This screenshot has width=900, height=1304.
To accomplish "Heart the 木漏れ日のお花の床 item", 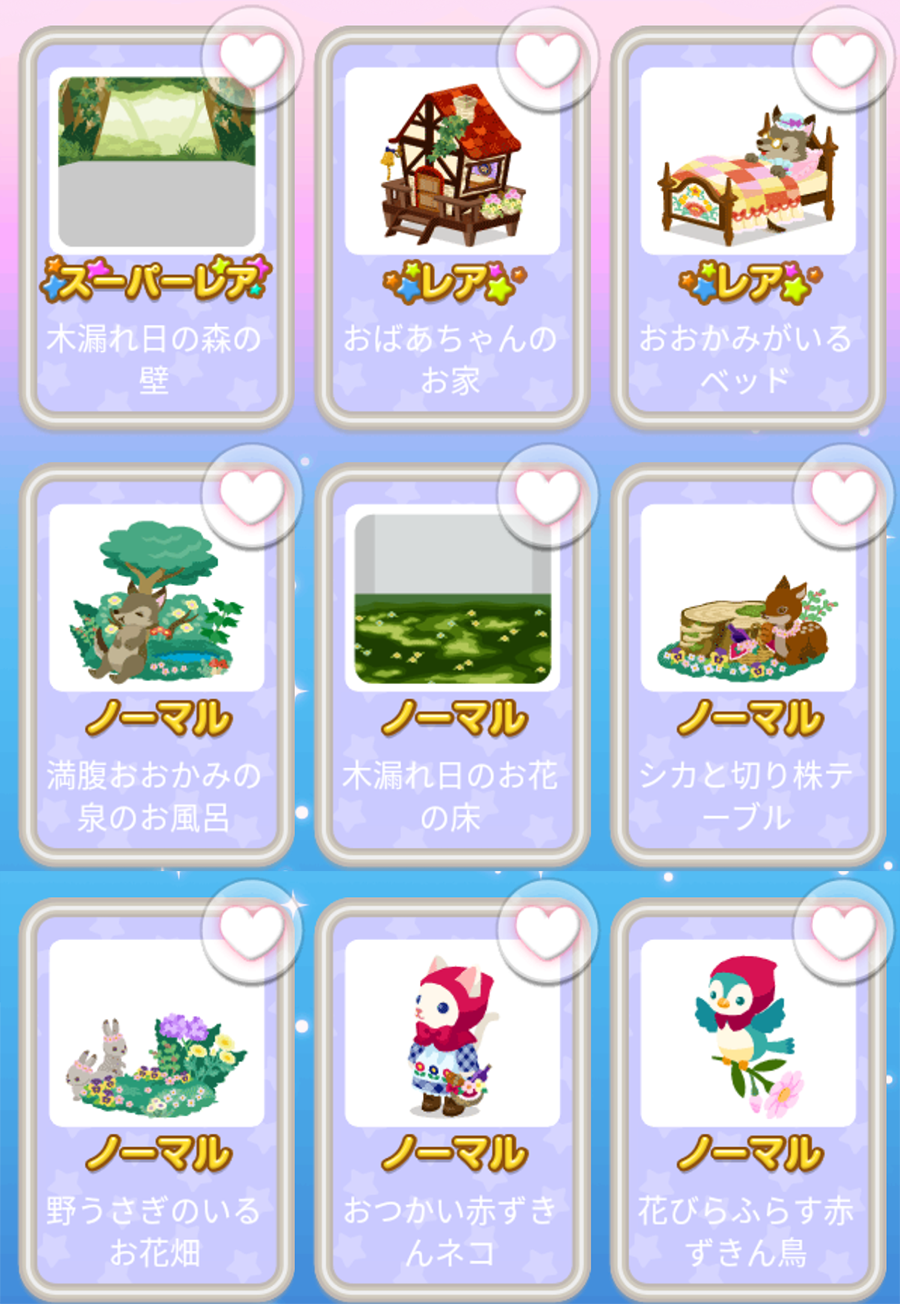I will pyautogui.click(x=547, y=493).
